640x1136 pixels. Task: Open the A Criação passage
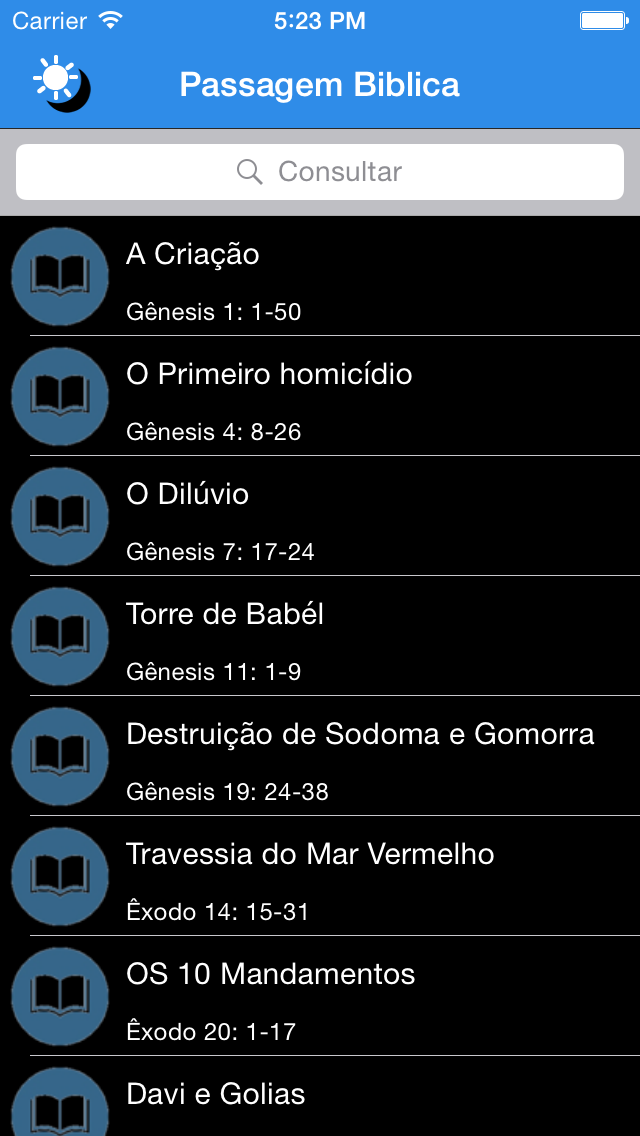click(320, 276)
